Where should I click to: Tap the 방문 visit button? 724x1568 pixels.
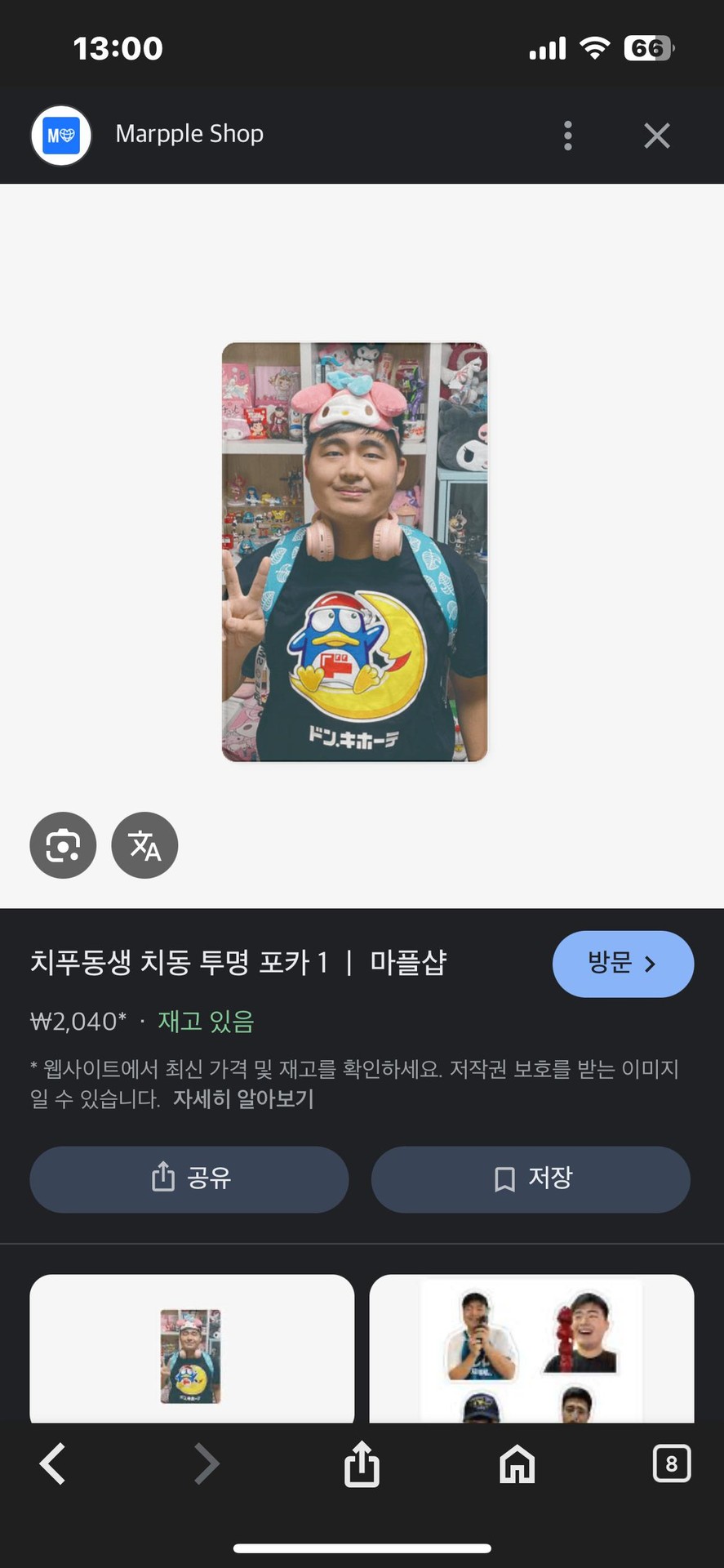coord(623,964)
